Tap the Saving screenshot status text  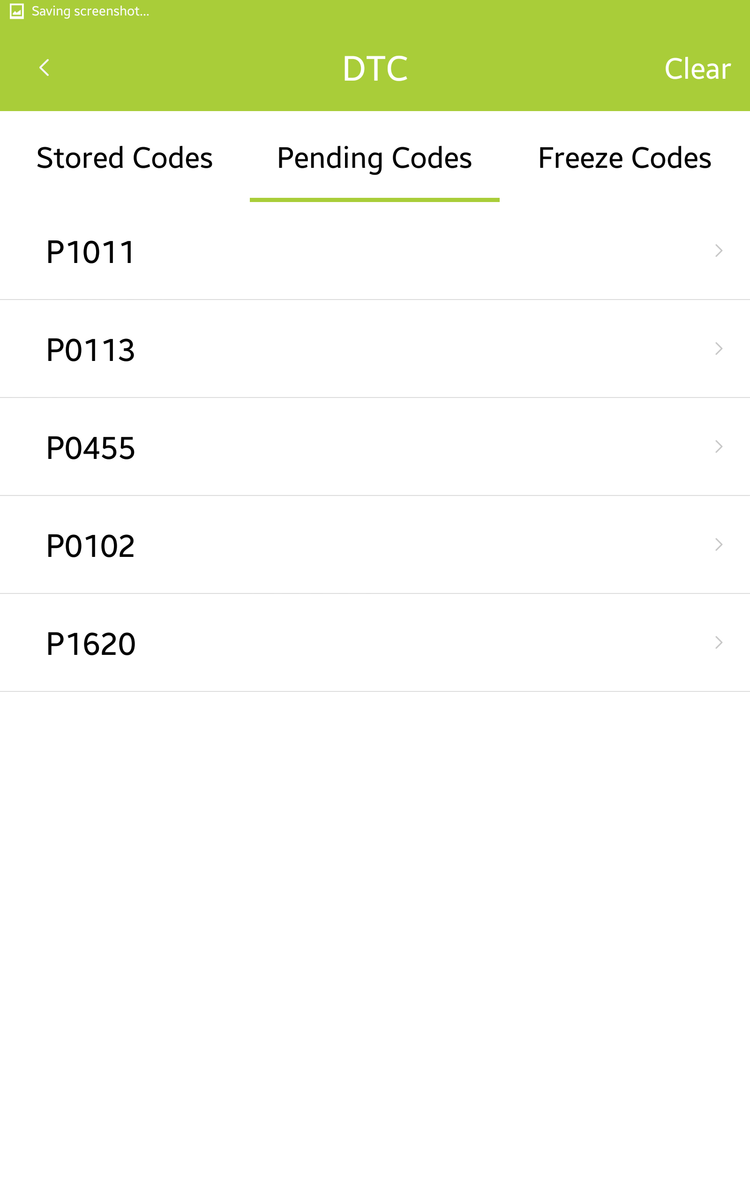(88, 12)
